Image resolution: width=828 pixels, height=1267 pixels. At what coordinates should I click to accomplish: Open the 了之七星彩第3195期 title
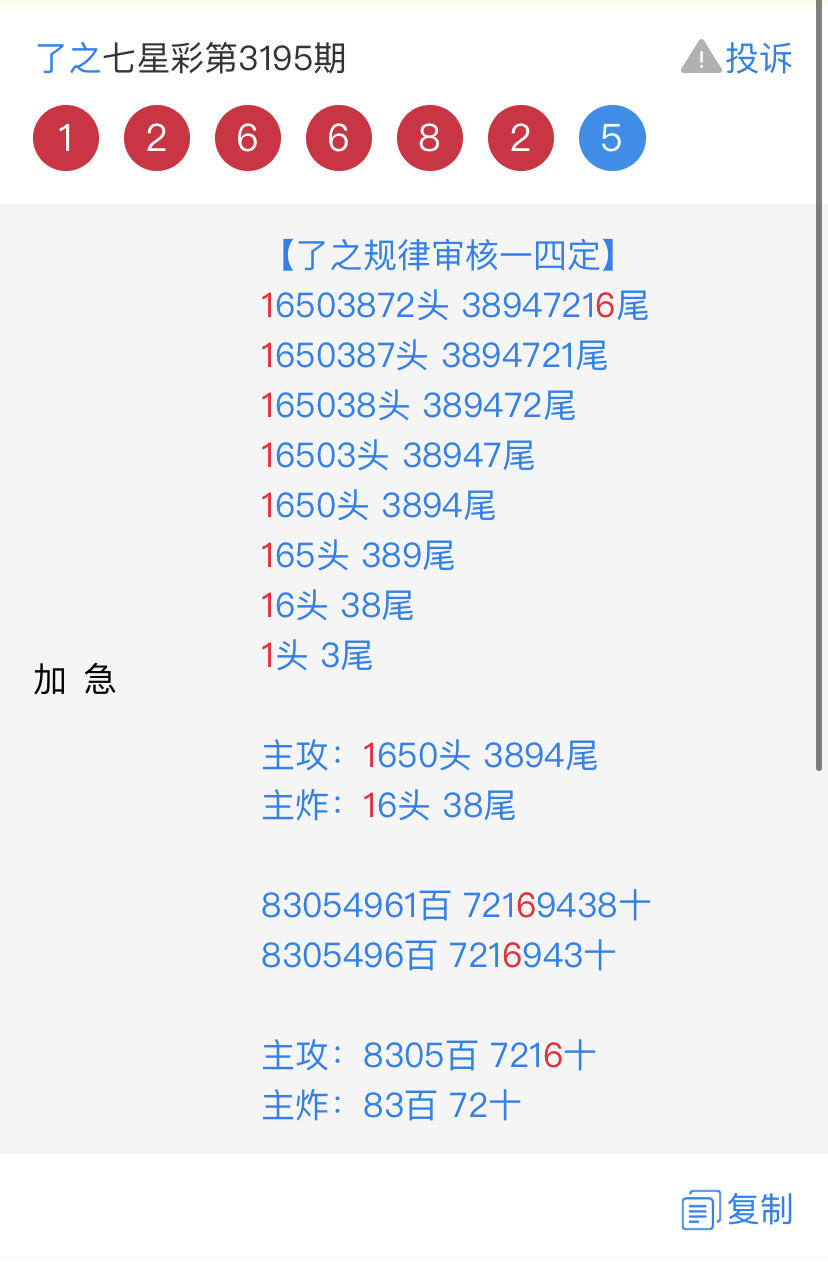(190, 59)
